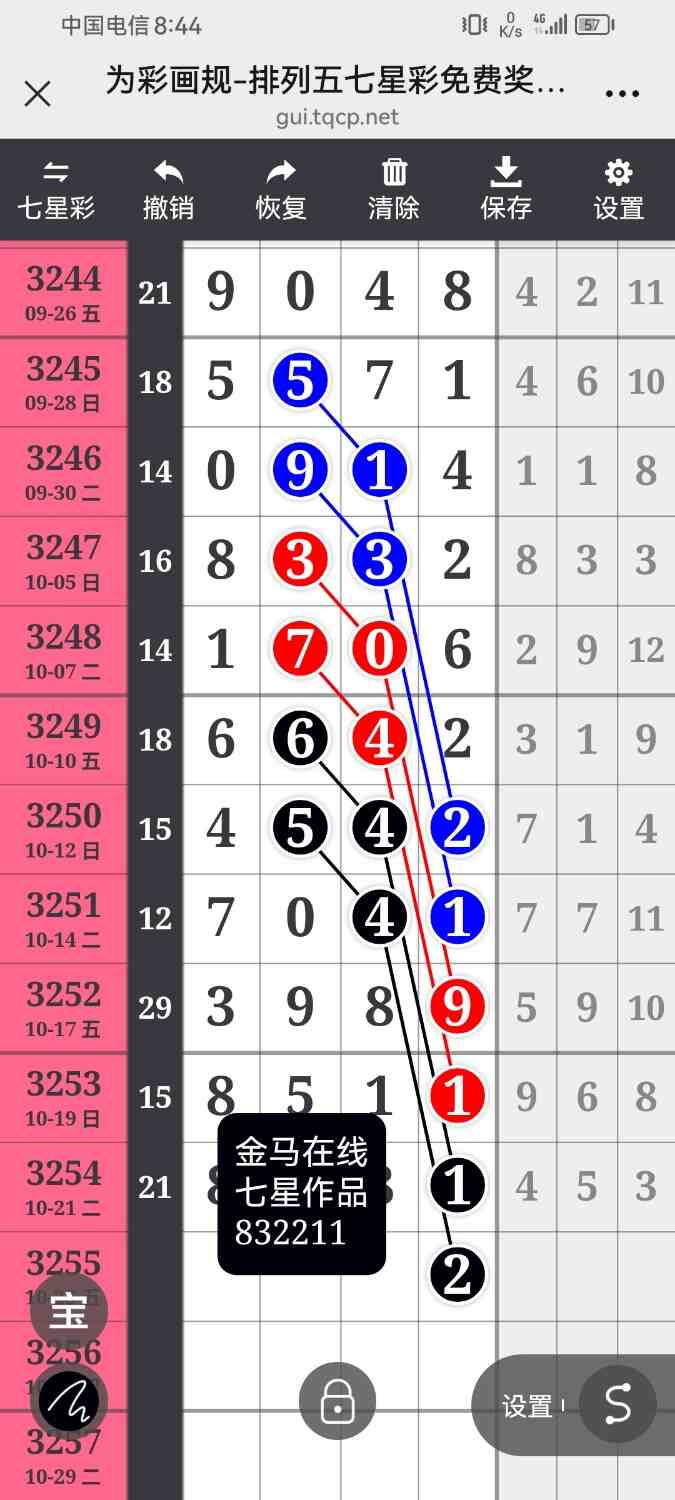Screen dimensions: 675x1500
Task: Open the scribble pen tool button
Action: click(x=69, y=1402)
